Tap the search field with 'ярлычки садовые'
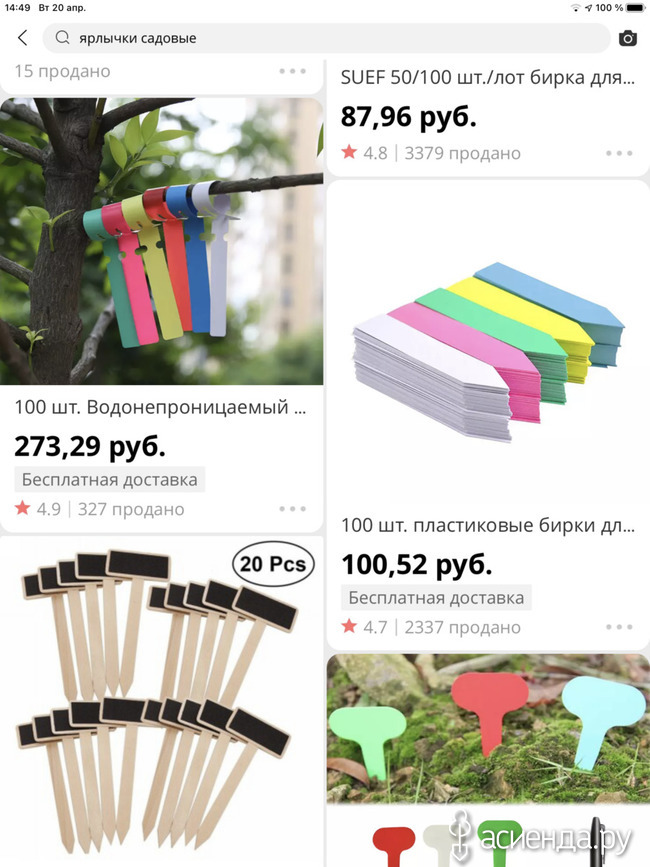This screenshot has width=650, height=867. (325, 38)
